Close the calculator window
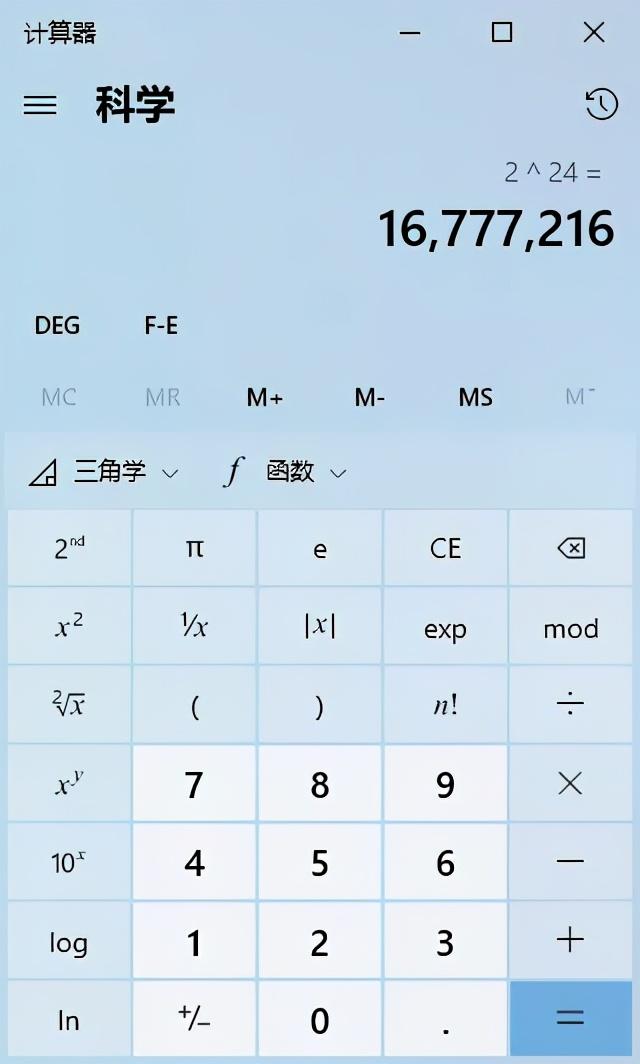The image size is (640, 1064). [594, 33]
